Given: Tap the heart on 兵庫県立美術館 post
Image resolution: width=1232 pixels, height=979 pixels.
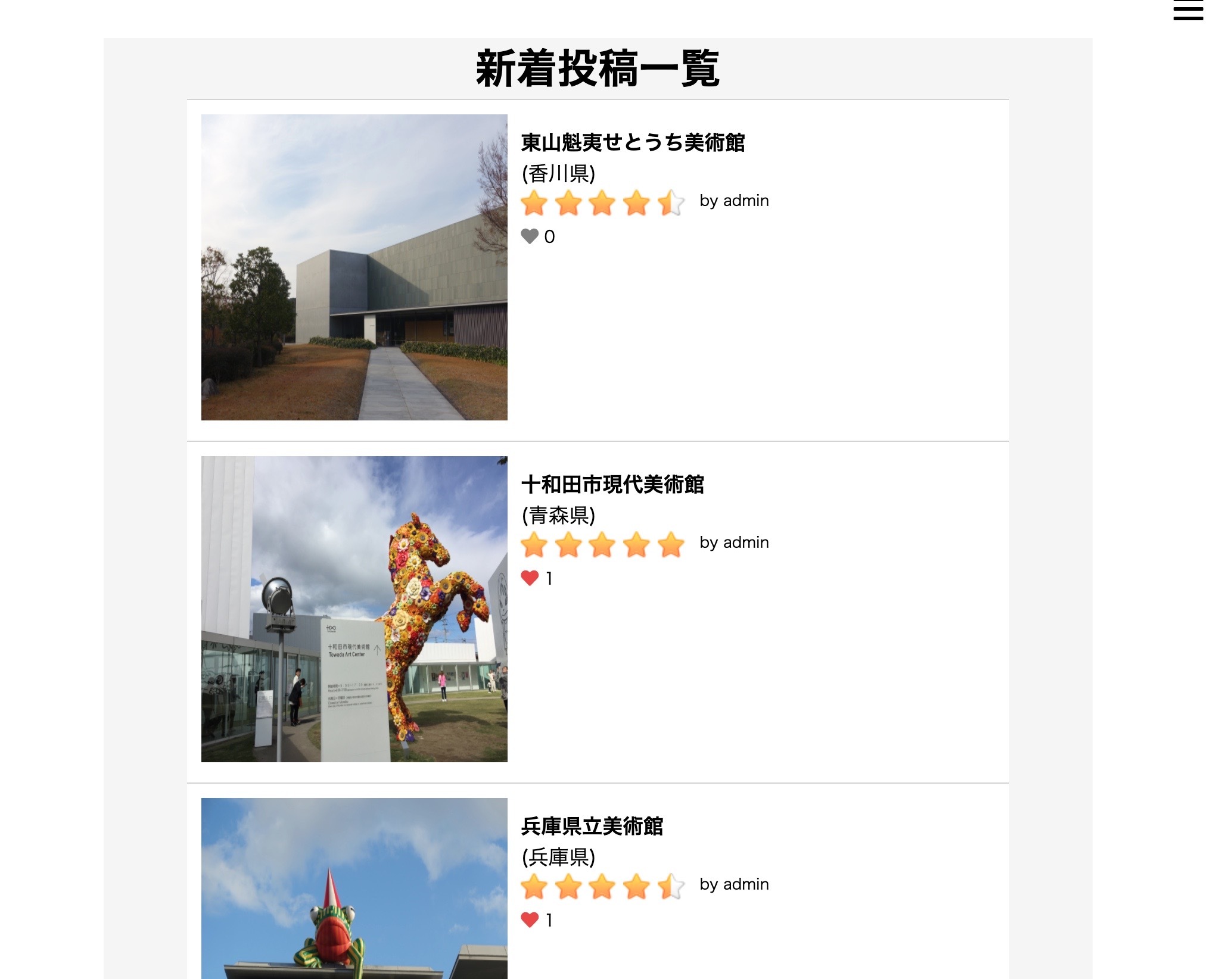Looking at the screenshot, I should click(530, 919).
